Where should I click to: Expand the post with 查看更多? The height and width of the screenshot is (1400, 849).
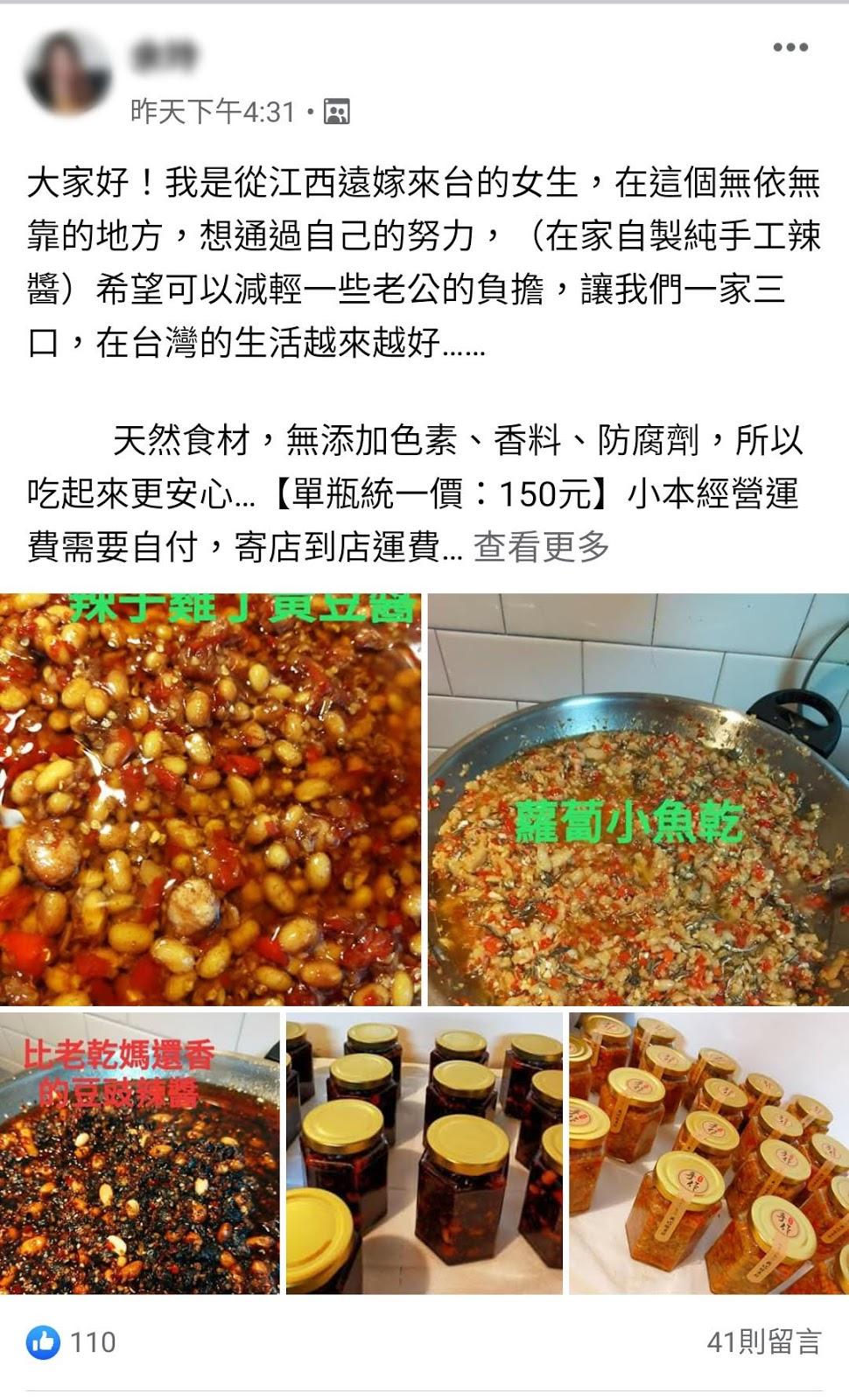(x=541, y=547)
